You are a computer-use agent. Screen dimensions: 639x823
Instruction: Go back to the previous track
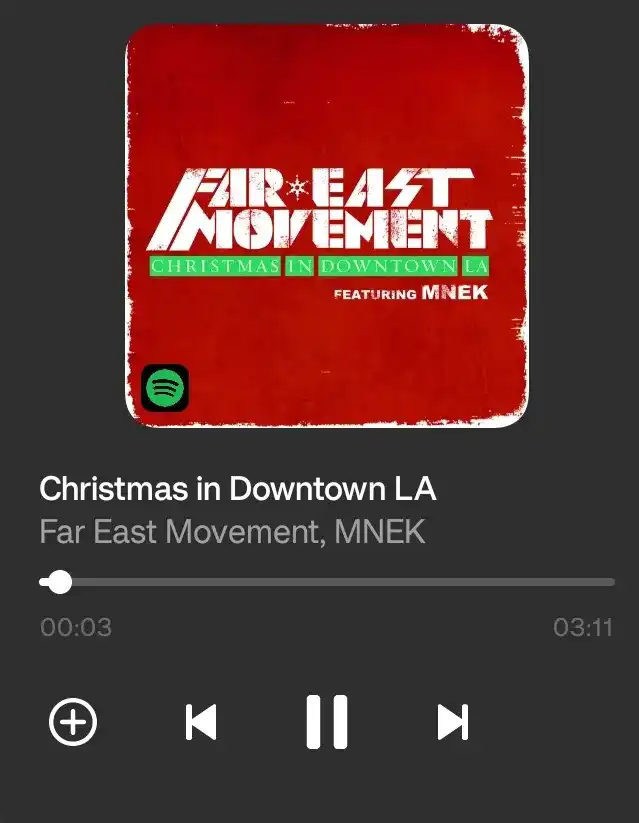(x=201, y=721)
